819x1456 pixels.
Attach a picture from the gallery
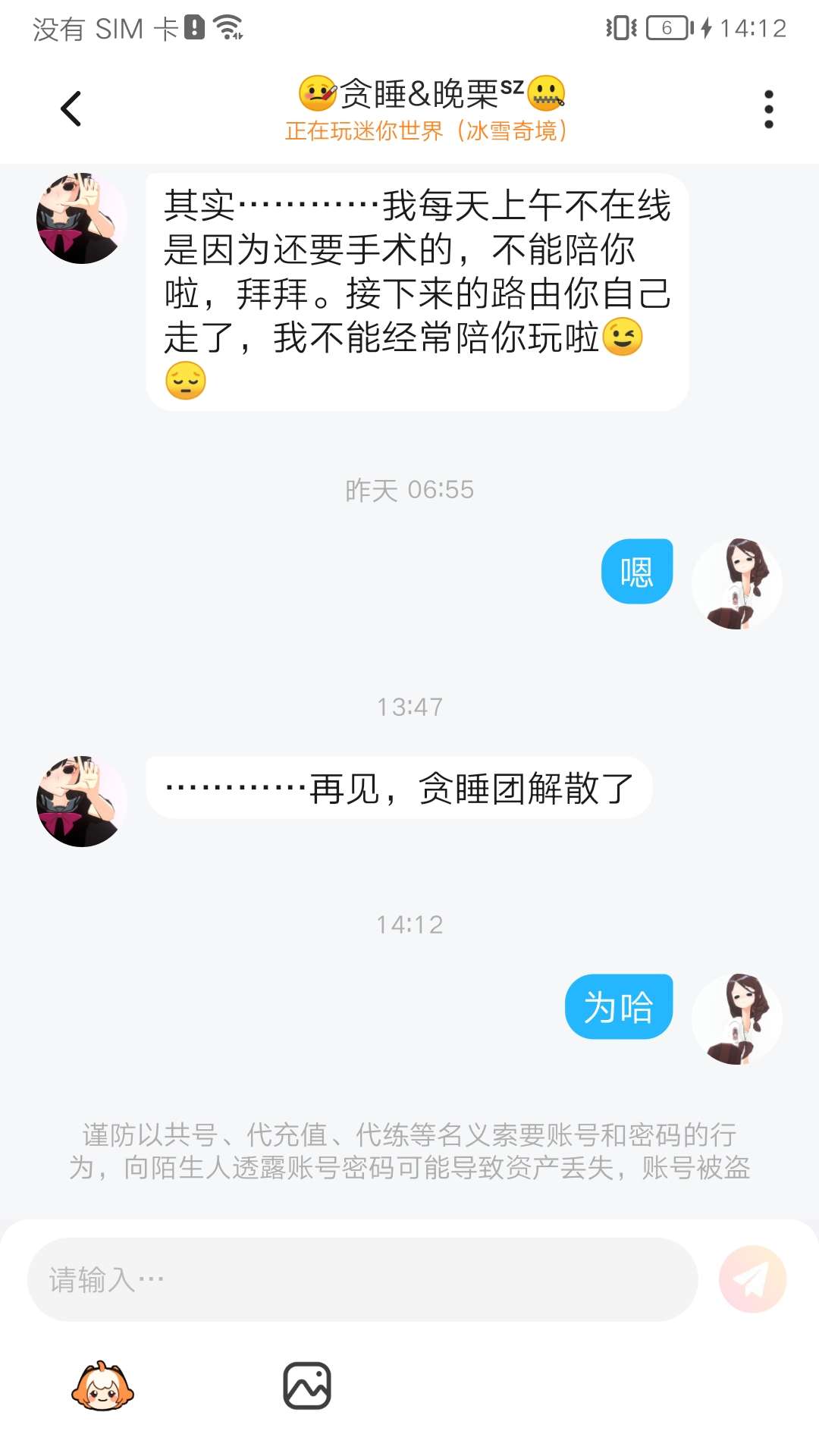click(x=307, y=1386)
